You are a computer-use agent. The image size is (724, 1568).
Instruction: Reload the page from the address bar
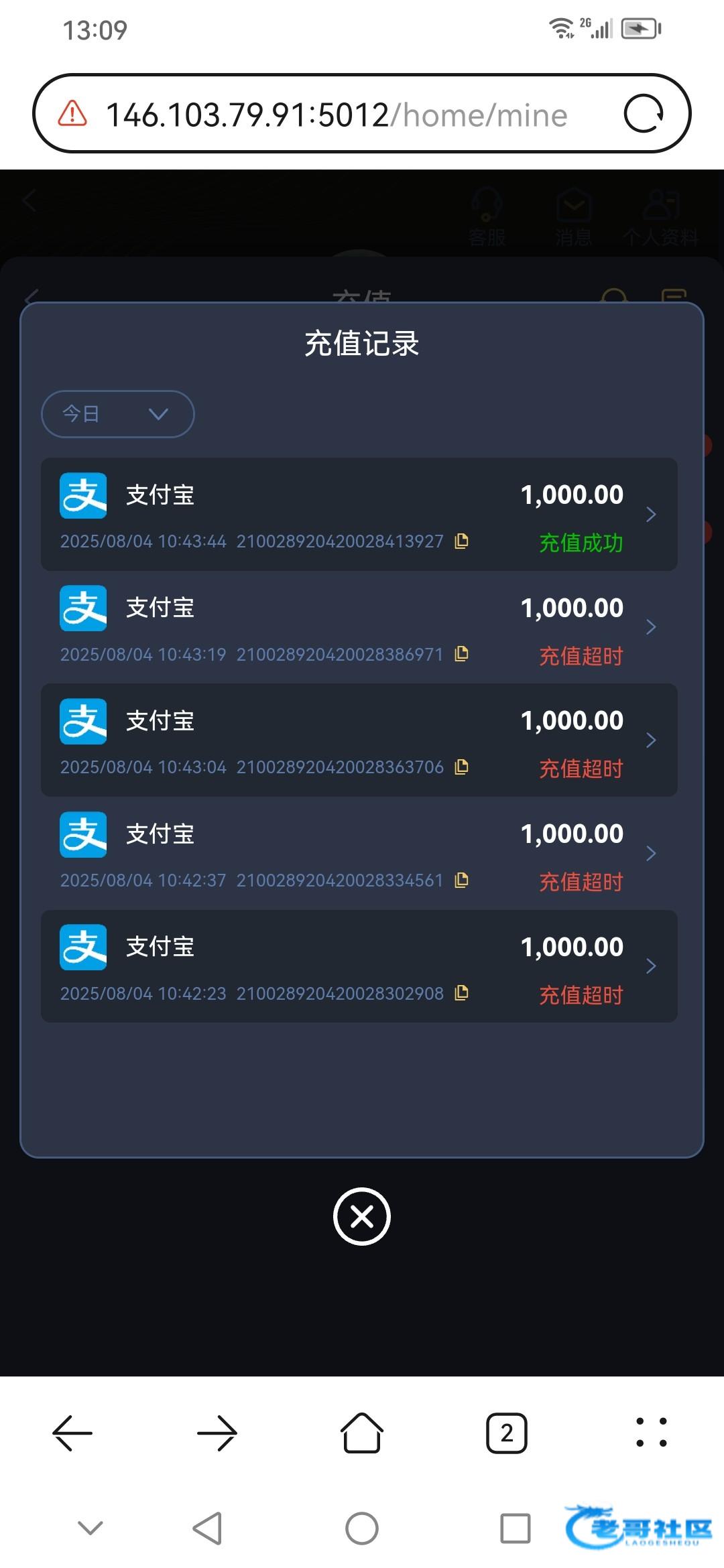(644, 114)
